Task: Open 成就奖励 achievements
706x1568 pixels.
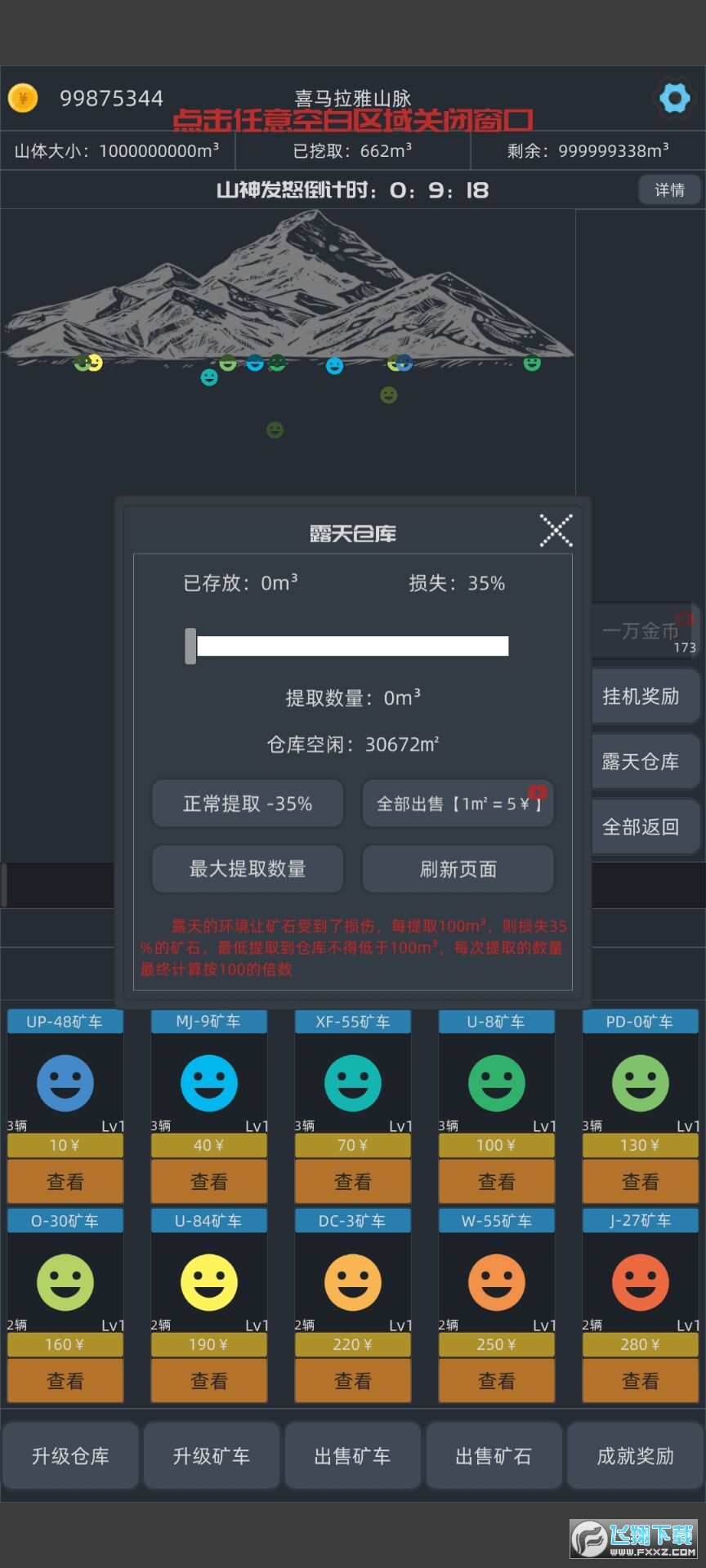Action: [x=635, y=1456]
